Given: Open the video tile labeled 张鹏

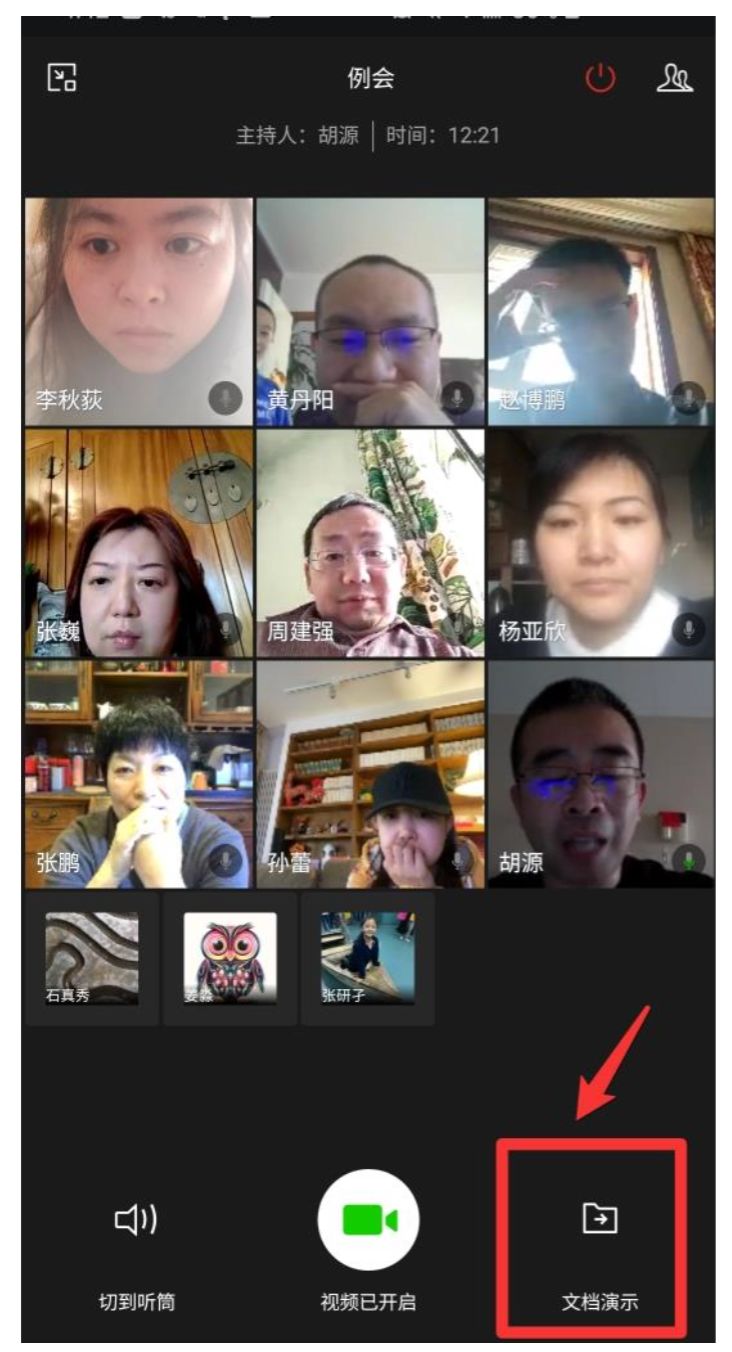Looking at the screenshot, I should (x=138, y=774).
